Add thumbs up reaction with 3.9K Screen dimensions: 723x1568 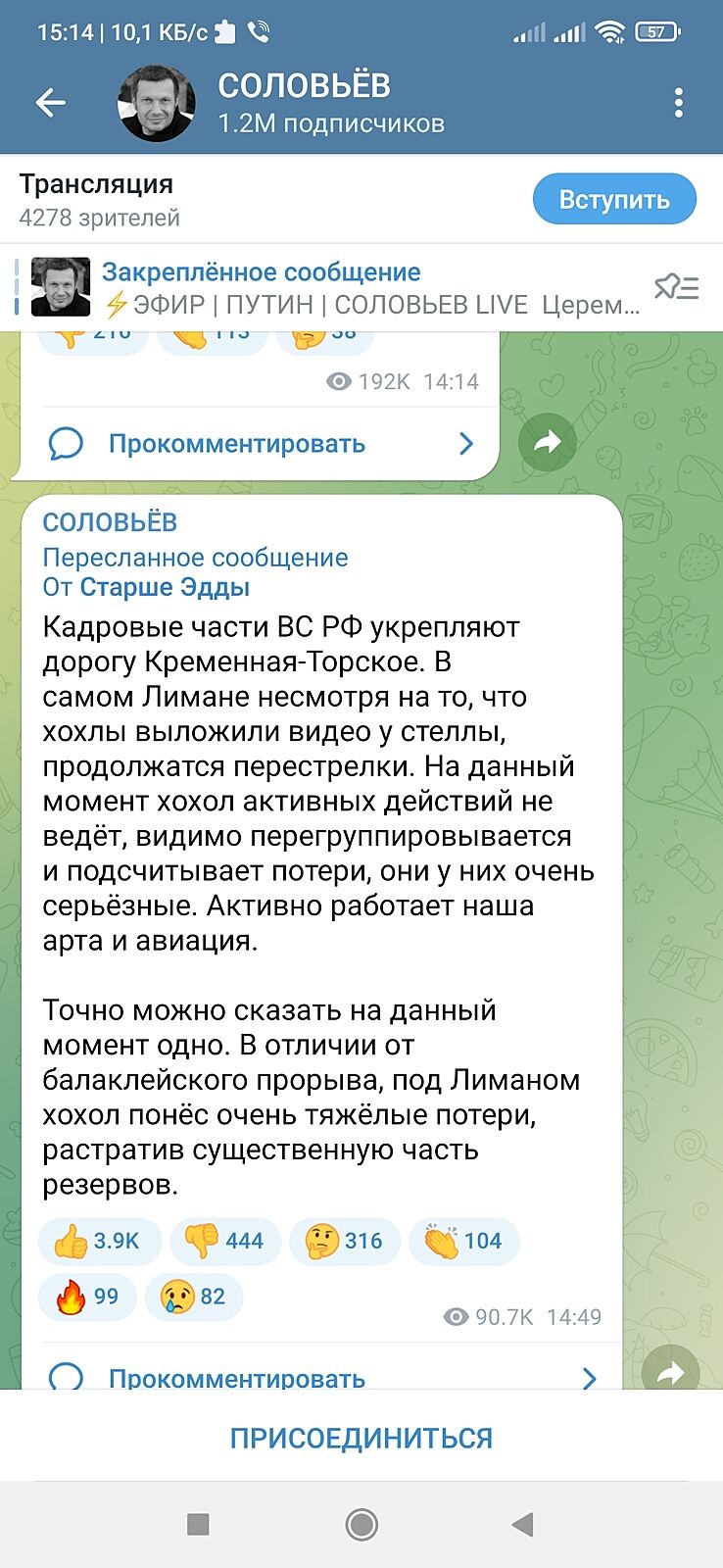(x=97, y=1241)
